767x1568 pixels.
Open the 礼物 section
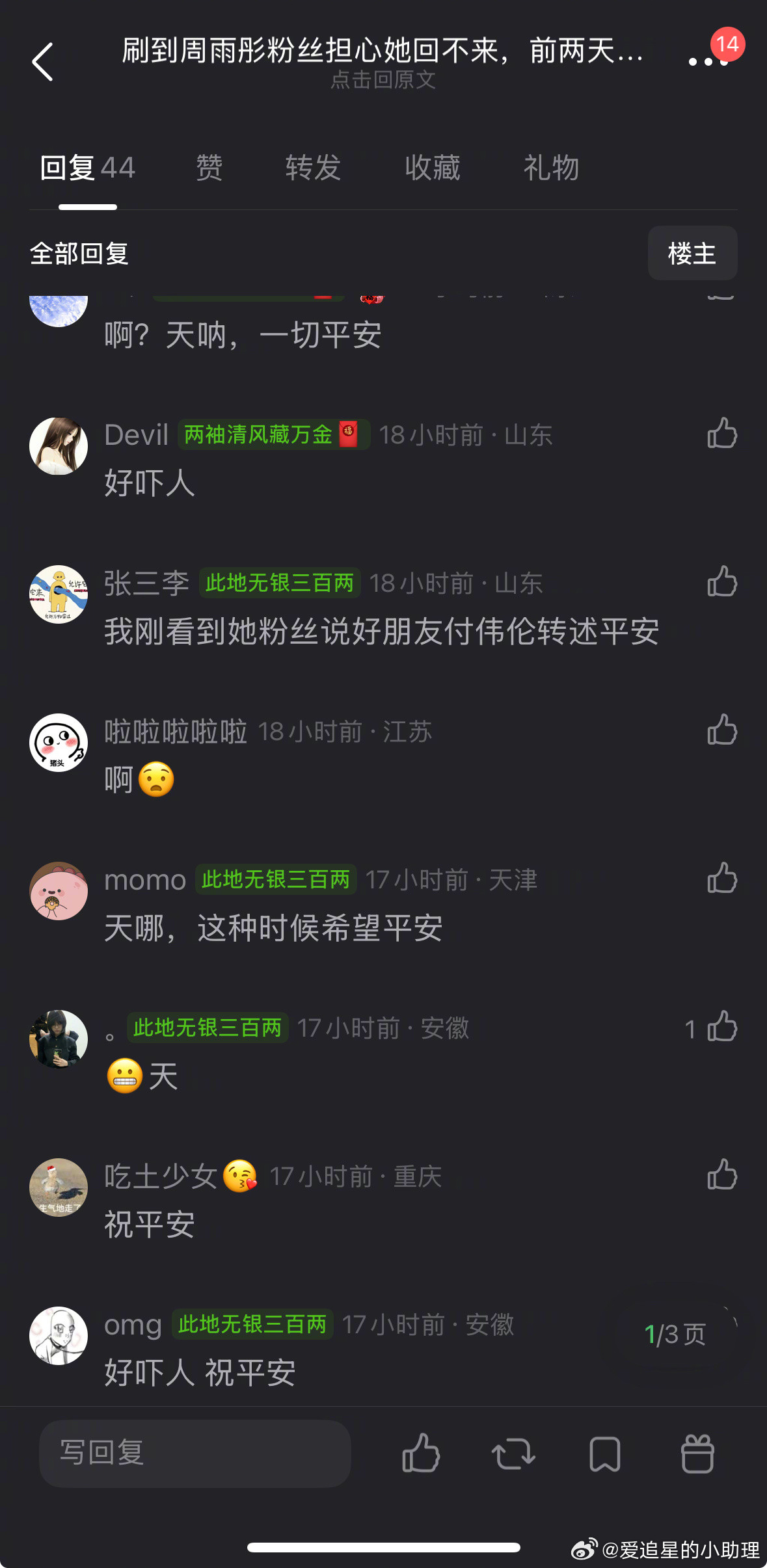pyautogui.click(x=551, y=168)
